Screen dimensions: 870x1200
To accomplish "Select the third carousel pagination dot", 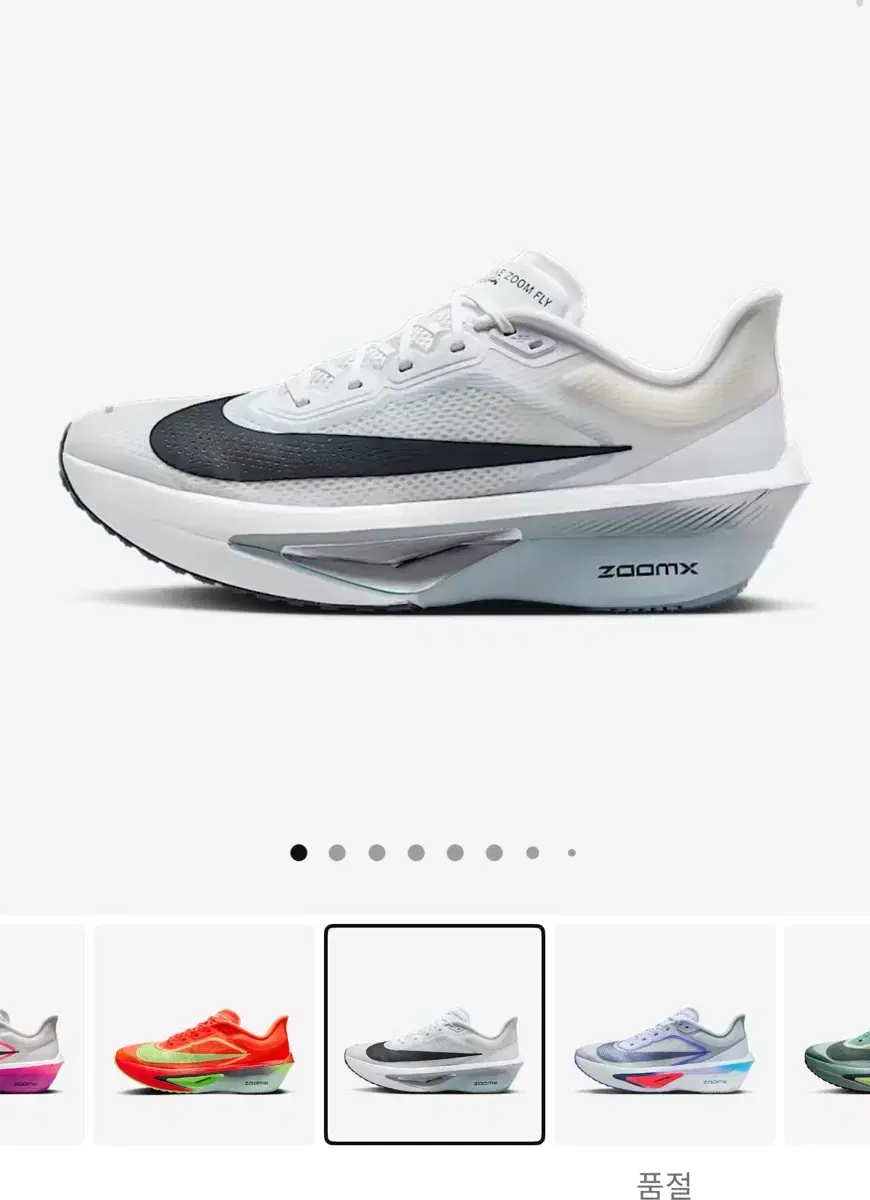I will [x=376, y=853].
